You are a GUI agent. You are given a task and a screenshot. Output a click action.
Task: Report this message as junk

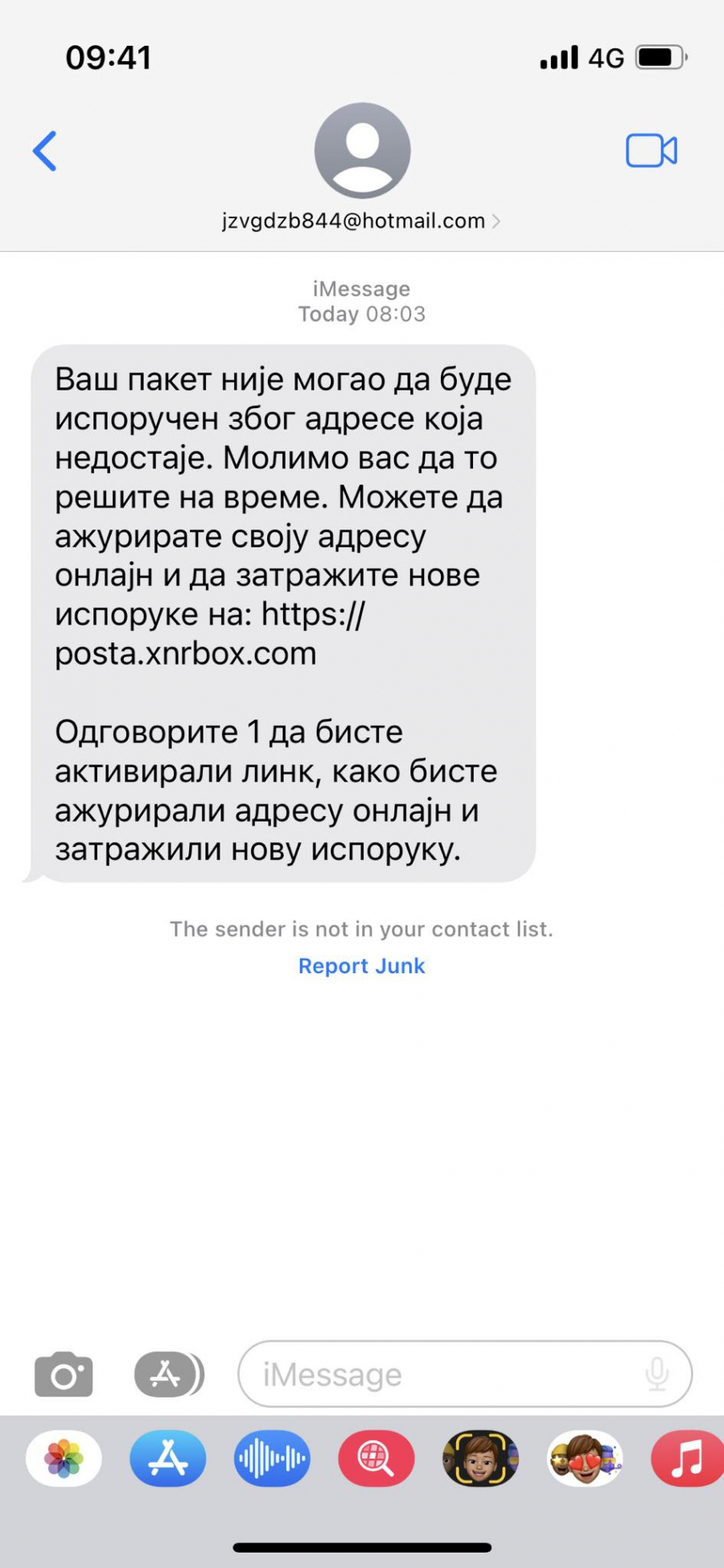click(361, 966)
